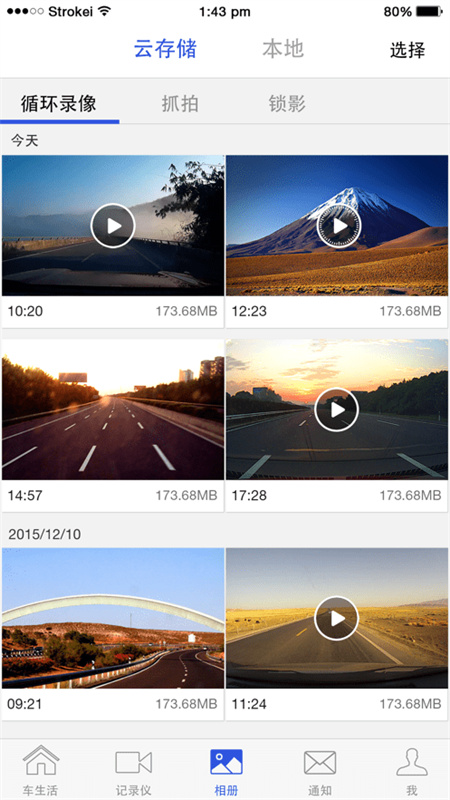Play the 11:24 video
Screen dimensions: 450x800
(337, 618)
